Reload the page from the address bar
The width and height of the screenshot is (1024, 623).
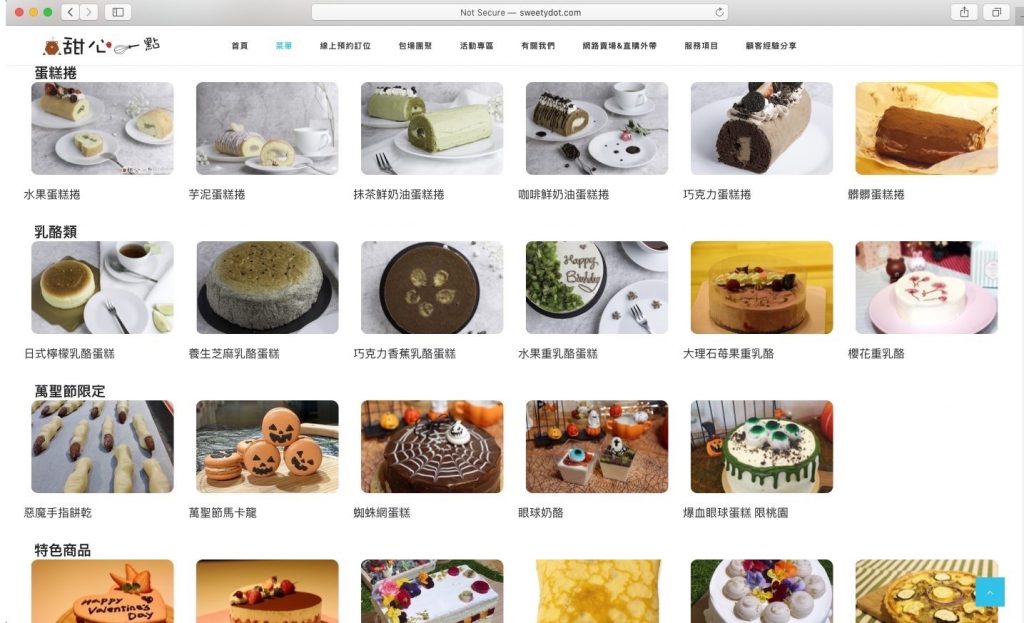point(719,12)
